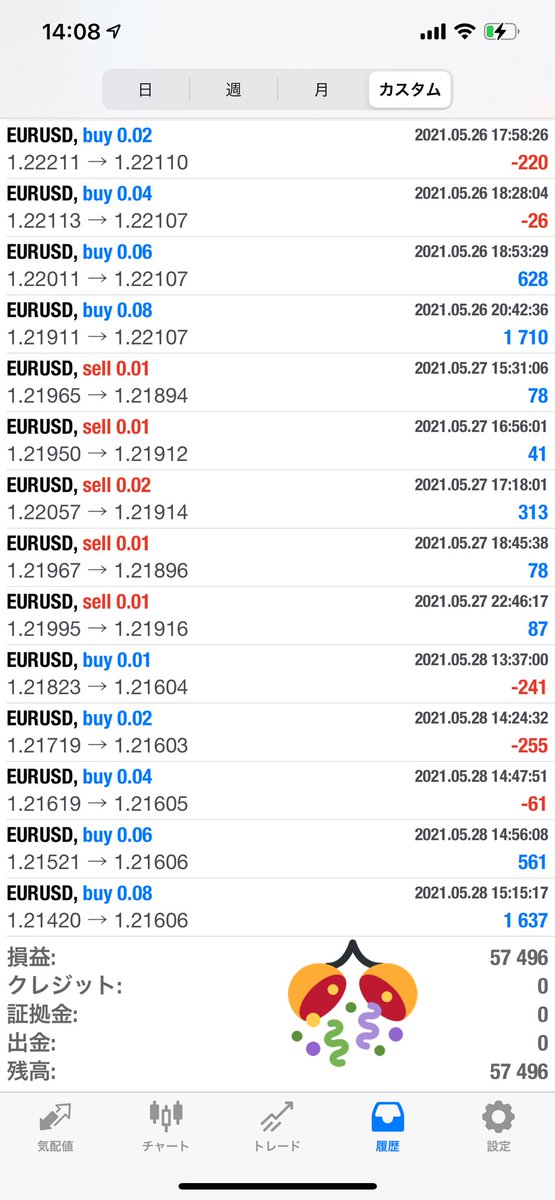
Task: Open the 履歴 history tab
Action: (x=388, y=1127)
